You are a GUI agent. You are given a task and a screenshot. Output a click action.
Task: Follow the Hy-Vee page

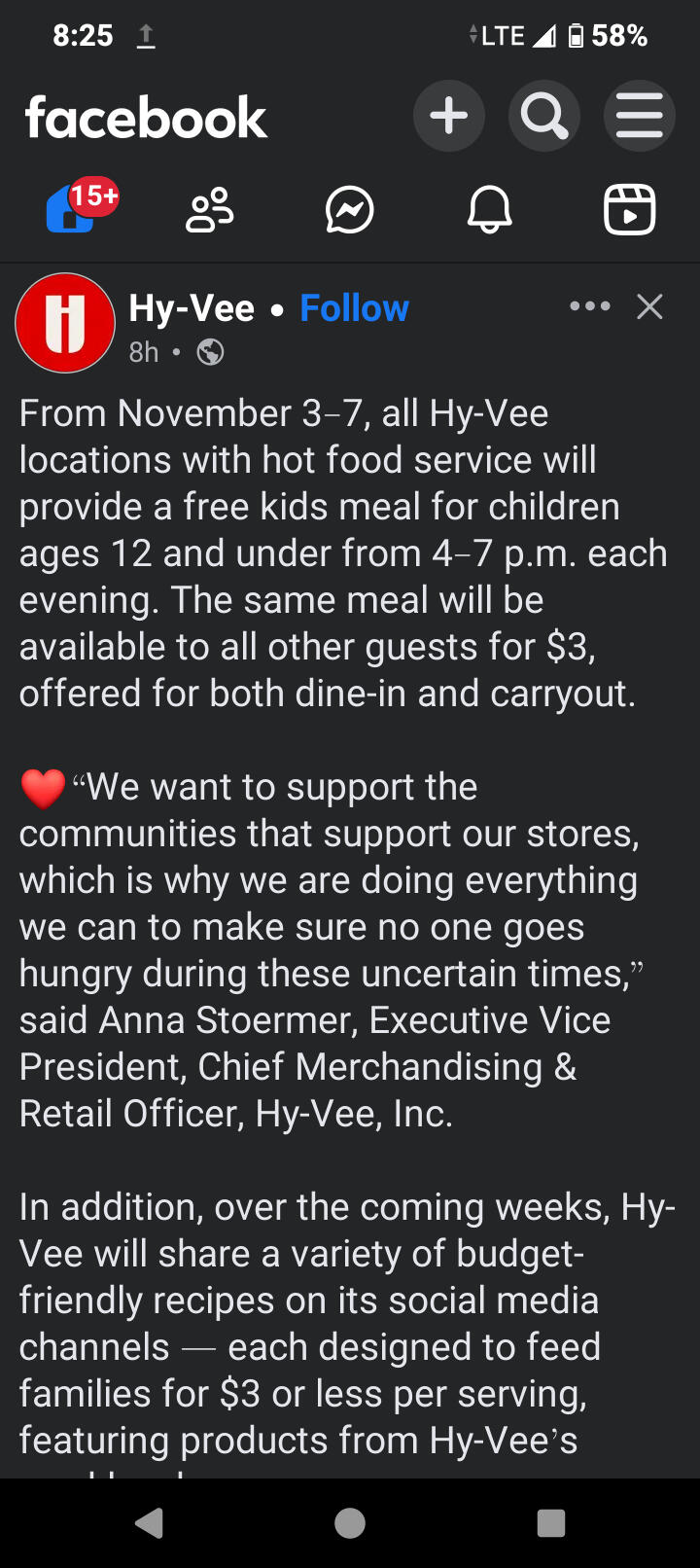pos(354,308)
